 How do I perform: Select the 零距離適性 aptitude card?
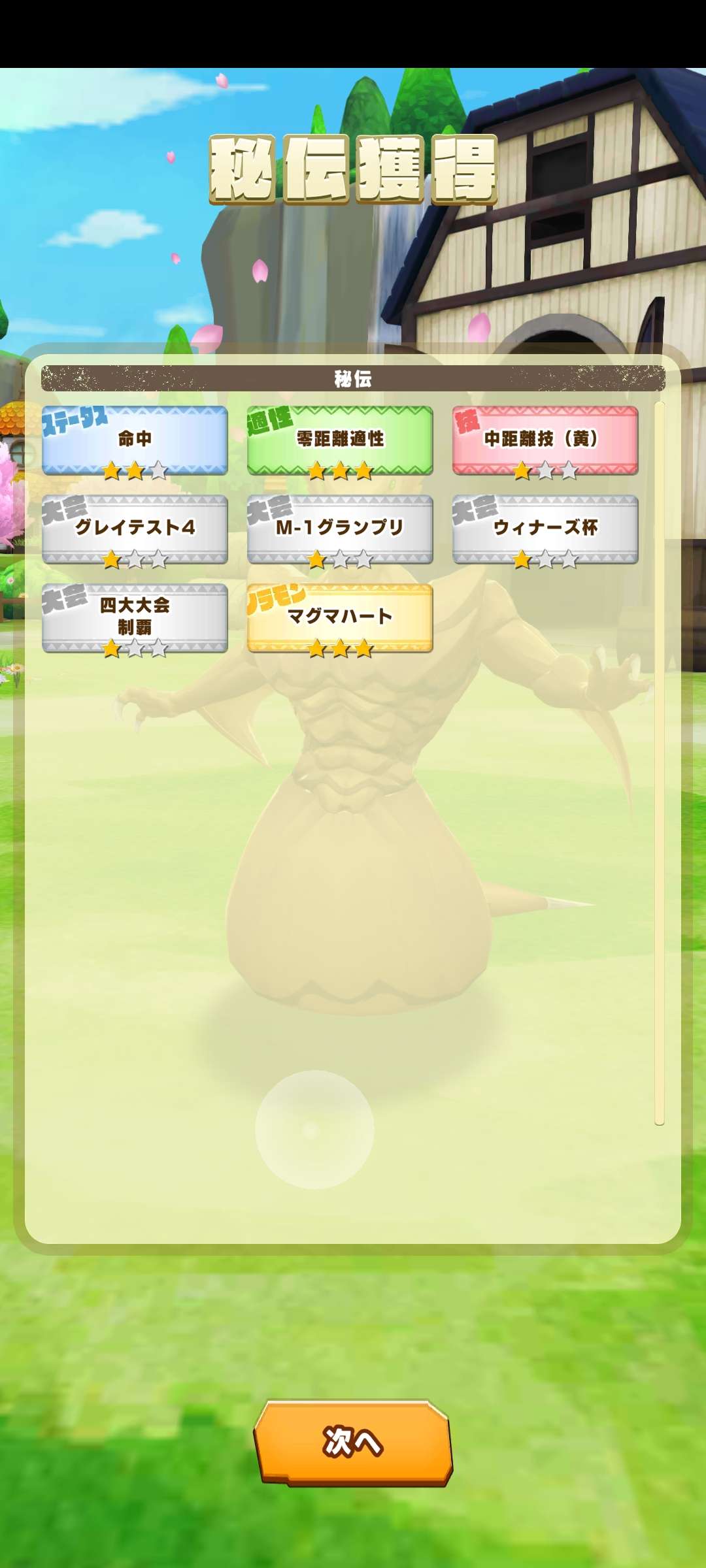(340, 440)
